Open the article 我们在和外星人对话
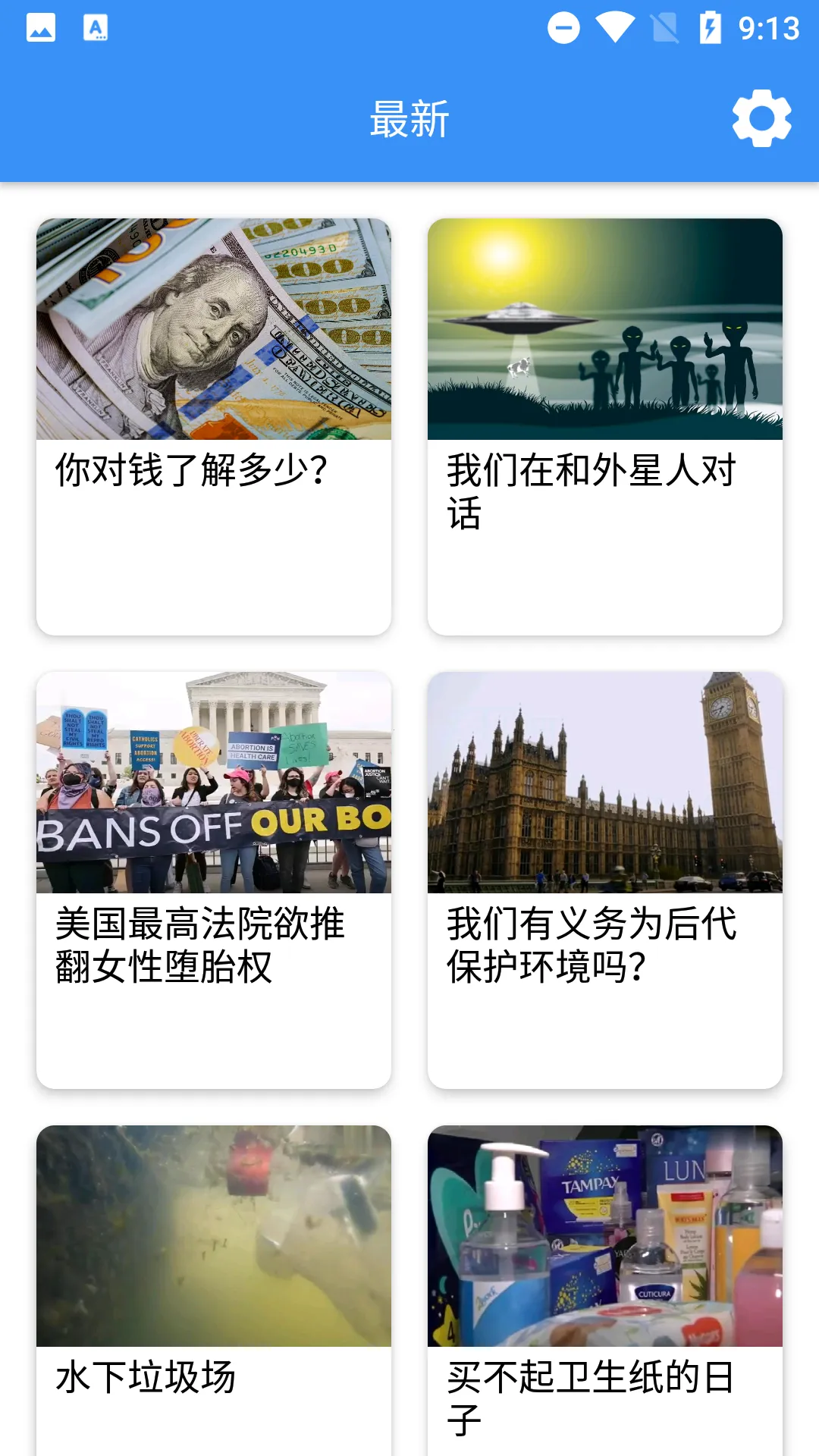 [x=604, y=426]
